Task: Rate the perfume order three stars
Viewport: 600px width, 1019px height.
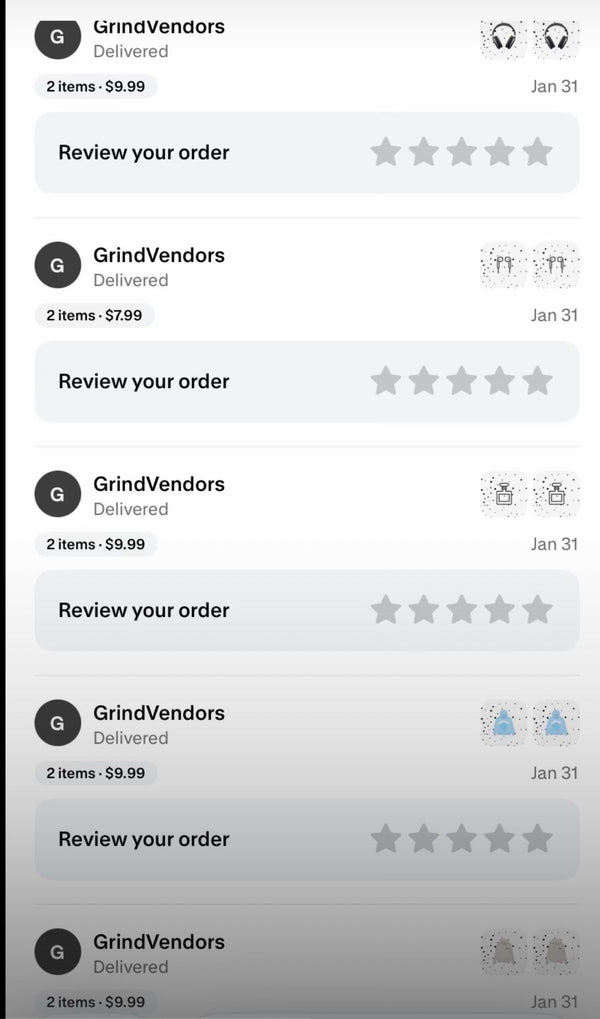Action: click(x=461, y=610)
